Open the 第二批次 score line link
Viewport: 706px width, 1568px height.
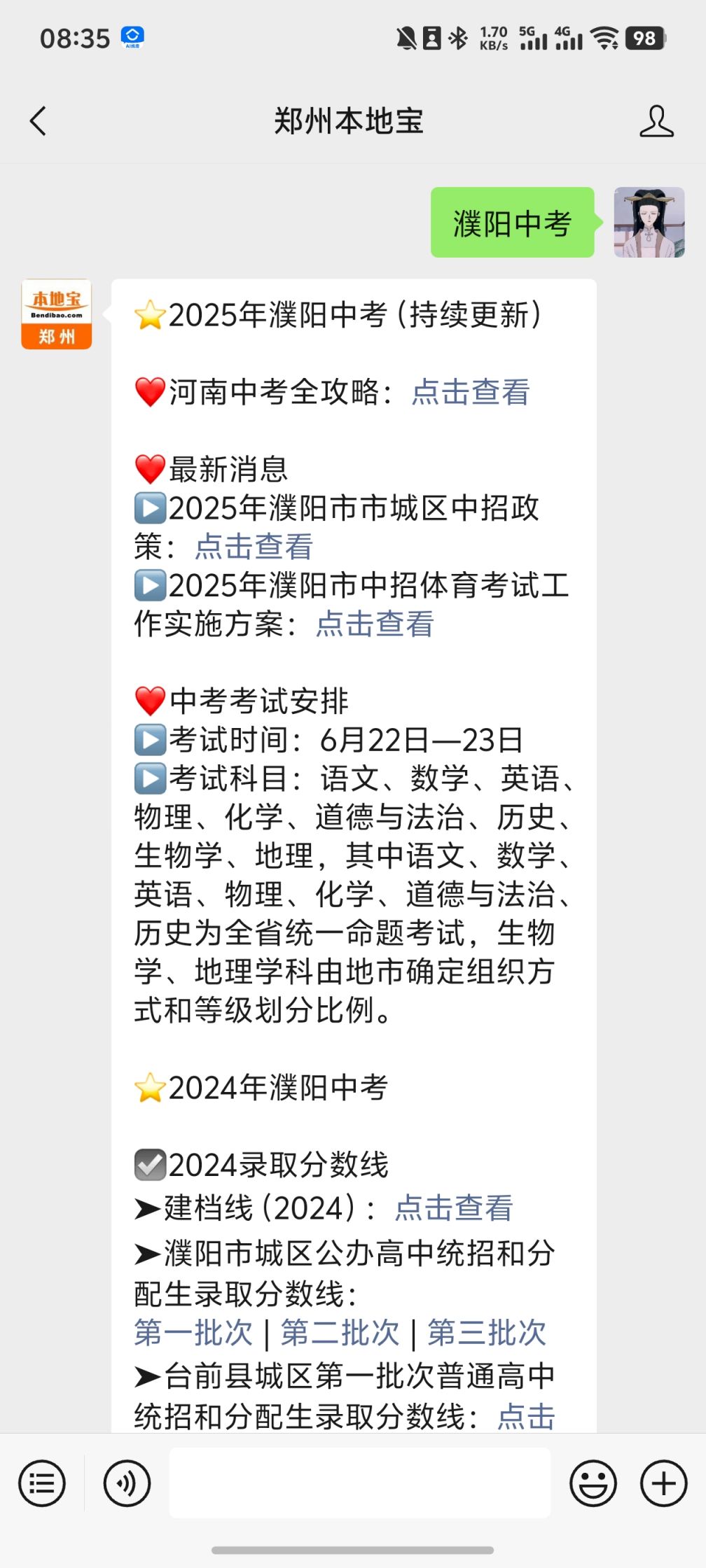(x=340, y=1332)
